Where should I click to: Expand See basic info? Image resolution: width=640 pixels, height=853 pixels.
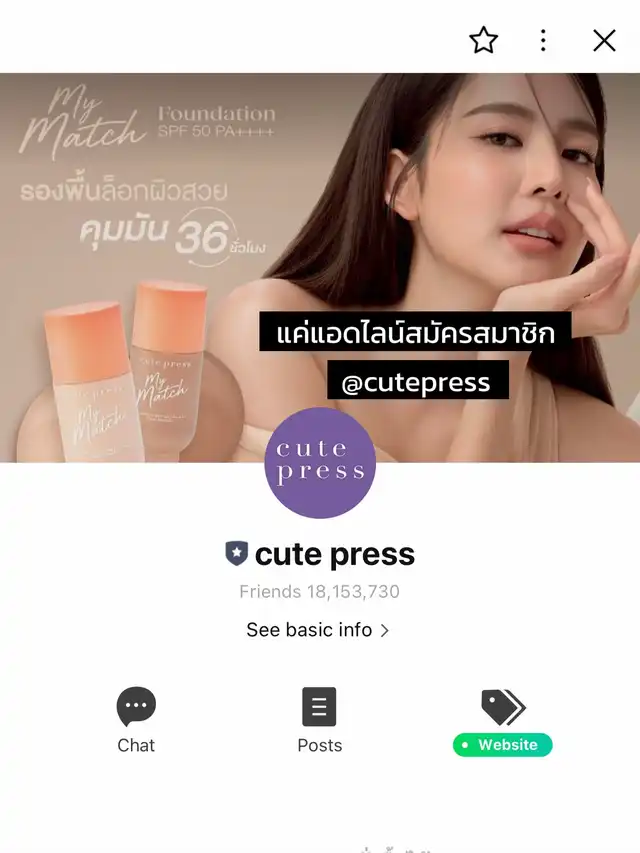pyautogui.click(x=318, y=630)
